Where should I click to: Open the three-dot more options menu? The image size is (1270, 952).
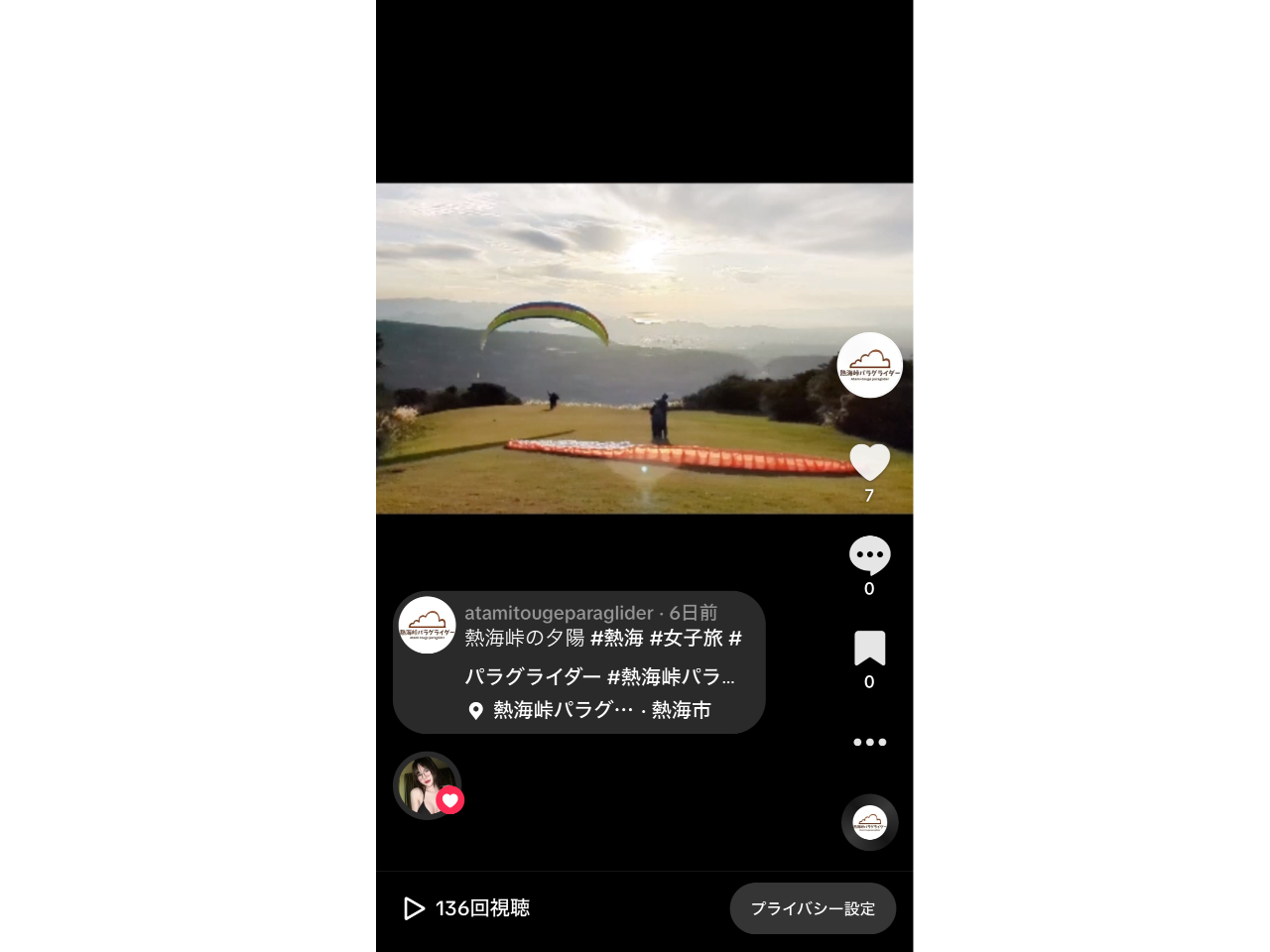[869, 742]
